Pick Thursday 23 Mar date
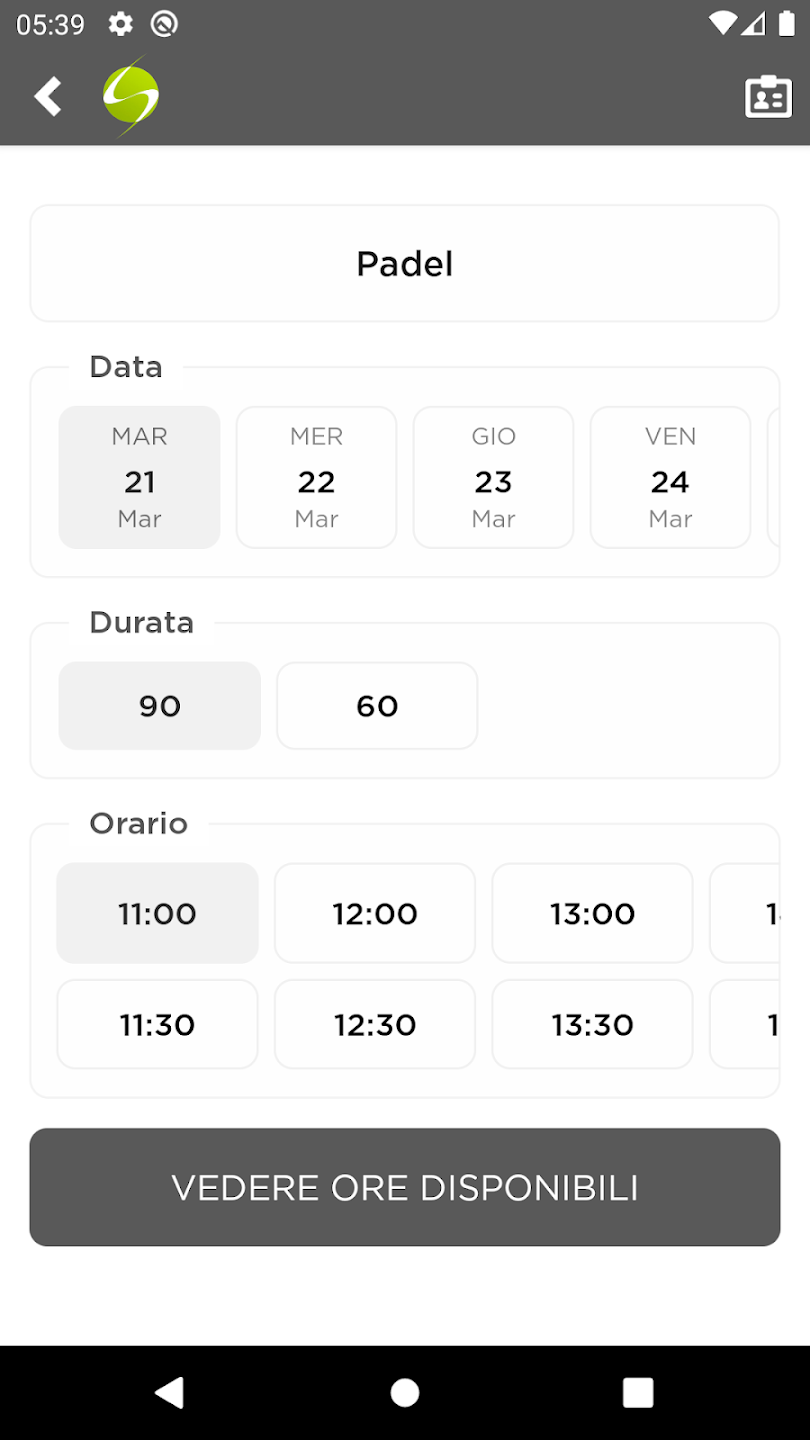810x1440 pixels. 493,477
